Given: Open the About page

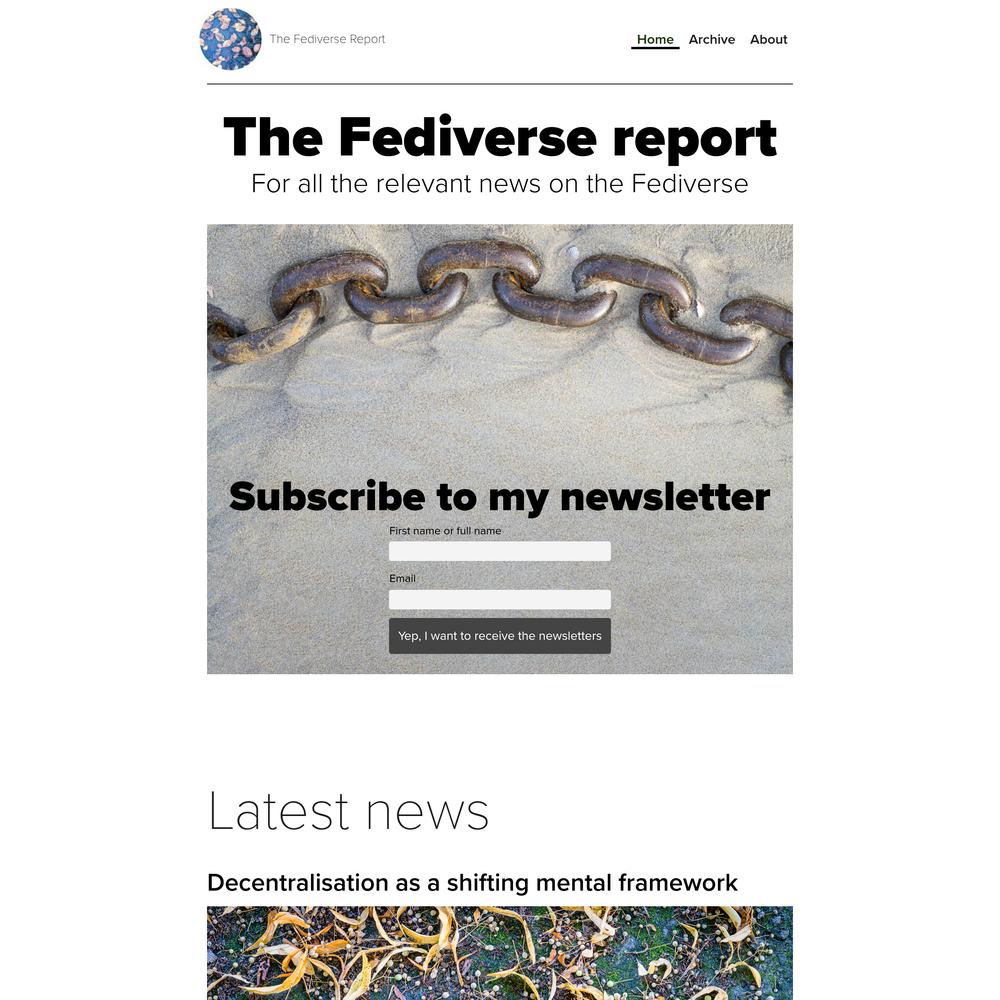Looking at the screenshot, I should 768,40.
